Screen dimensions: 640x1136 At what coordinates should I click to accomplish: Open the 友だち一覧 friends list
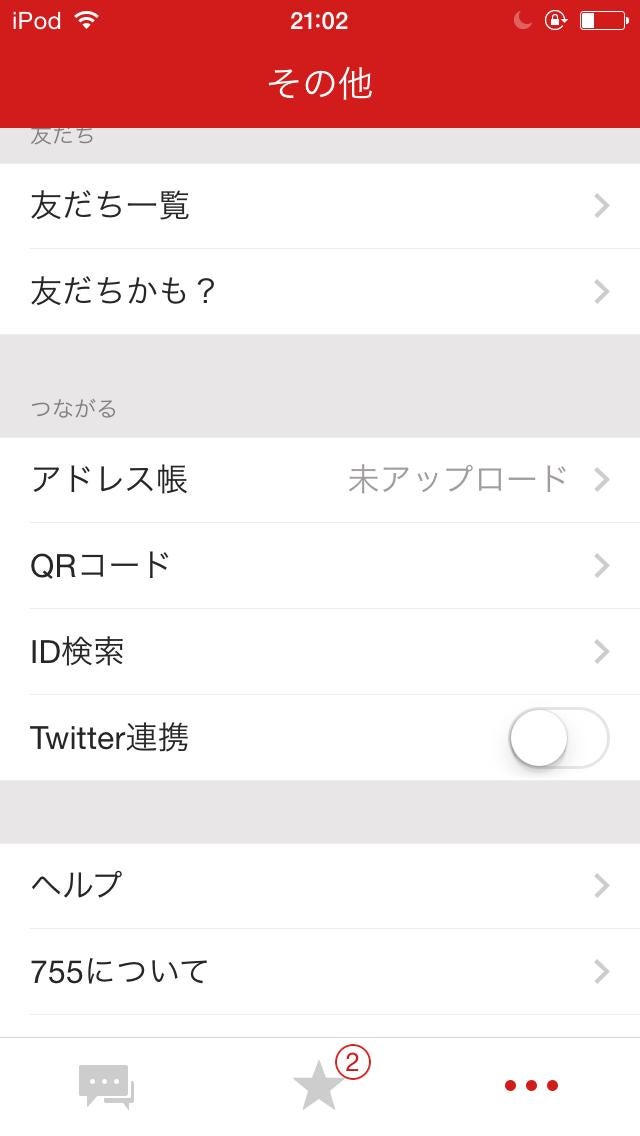coord(320,206)
